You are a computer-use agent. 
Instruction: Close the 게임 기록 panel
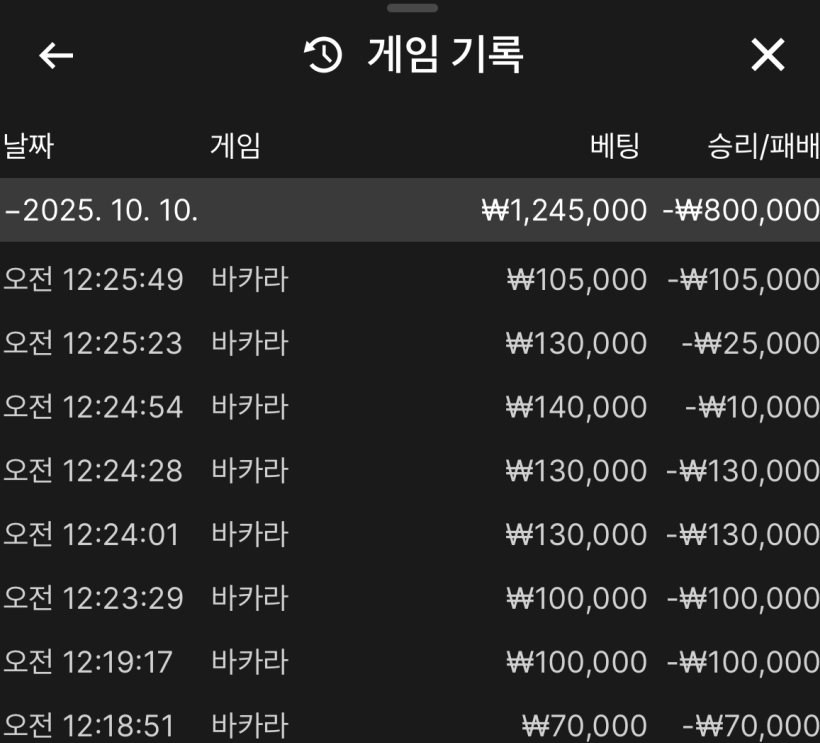[767, 55]
